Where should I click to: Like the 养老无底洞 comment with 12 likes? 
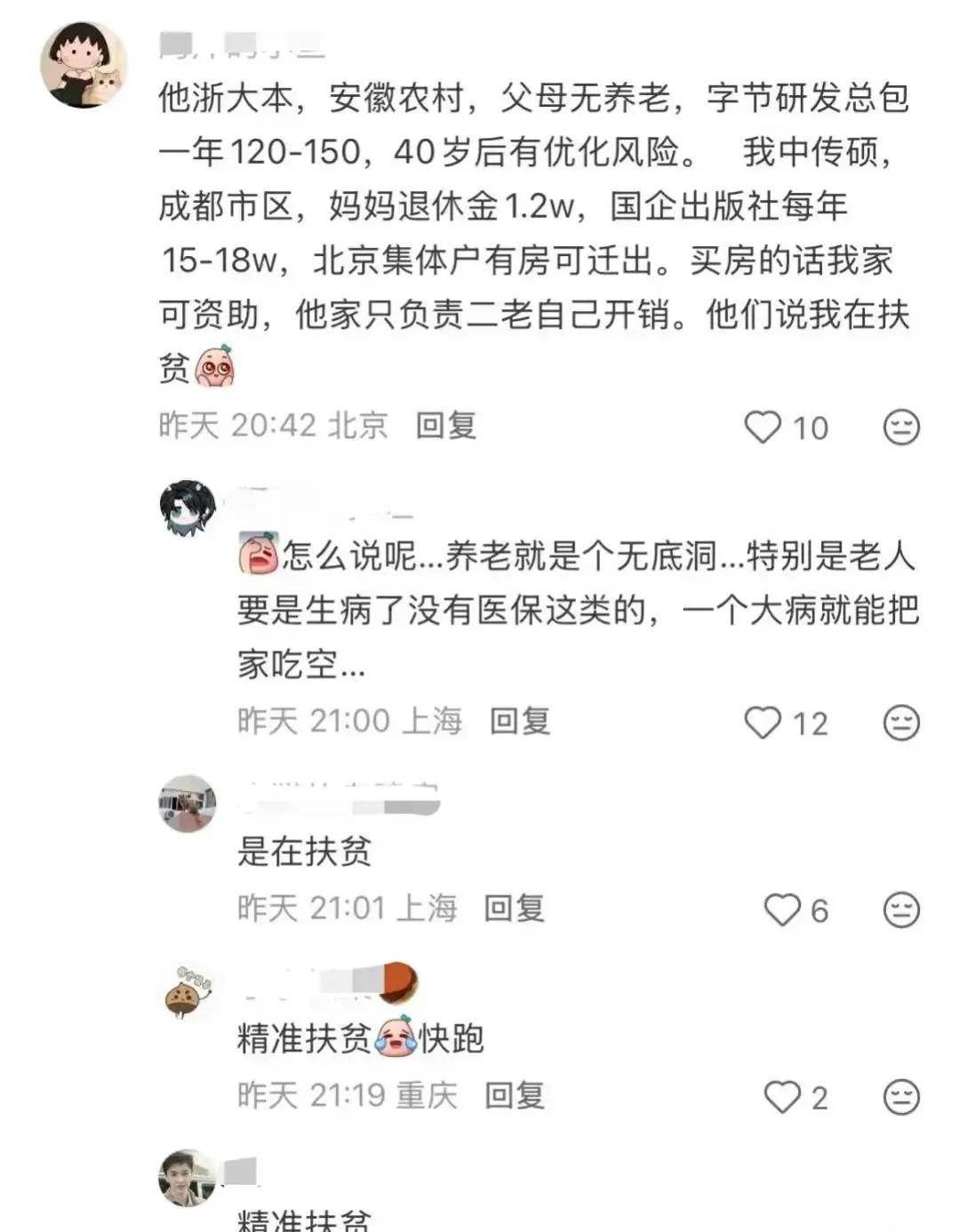[x=762, y=724]
